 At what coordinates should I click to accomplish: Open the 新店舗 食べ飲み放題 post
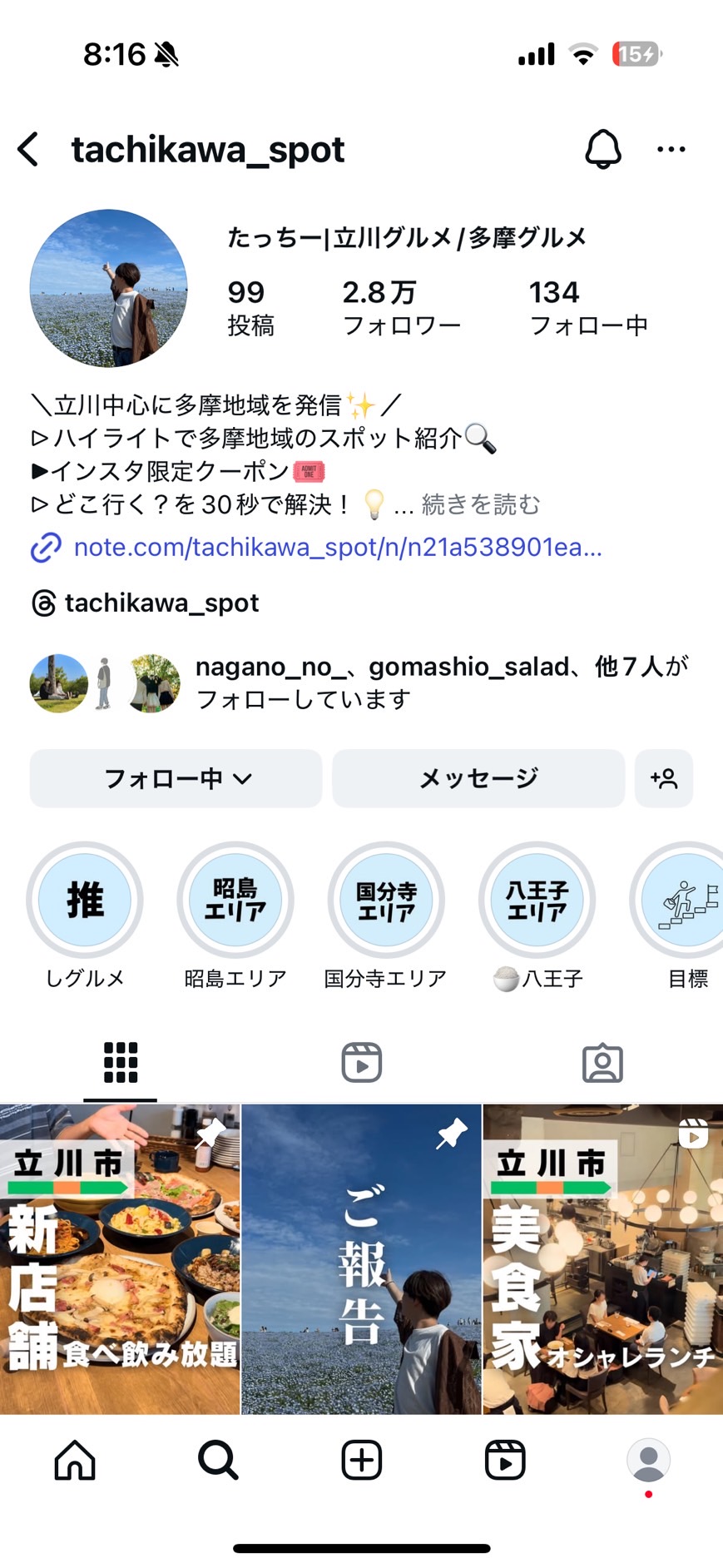(120, 1258)
